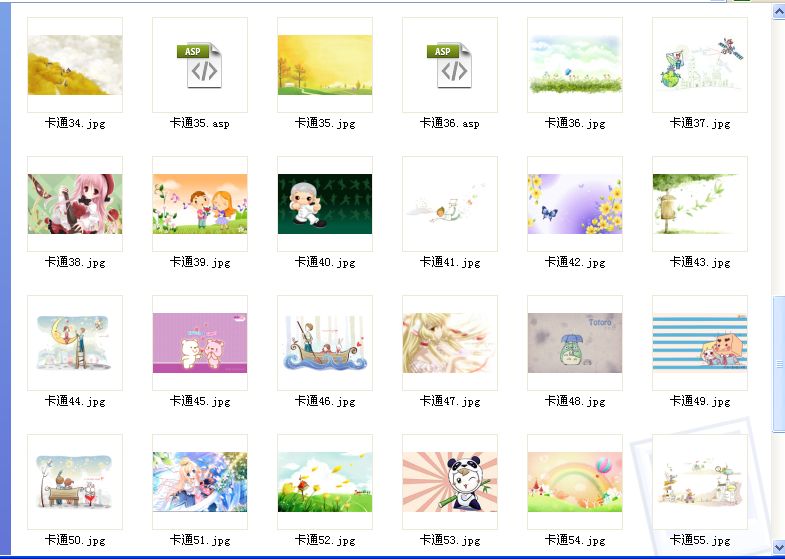Click the vertical scrollbar down arrow
Image resolution: width=785 pixels, height=559 pixels.
click(x=778, y=546)
